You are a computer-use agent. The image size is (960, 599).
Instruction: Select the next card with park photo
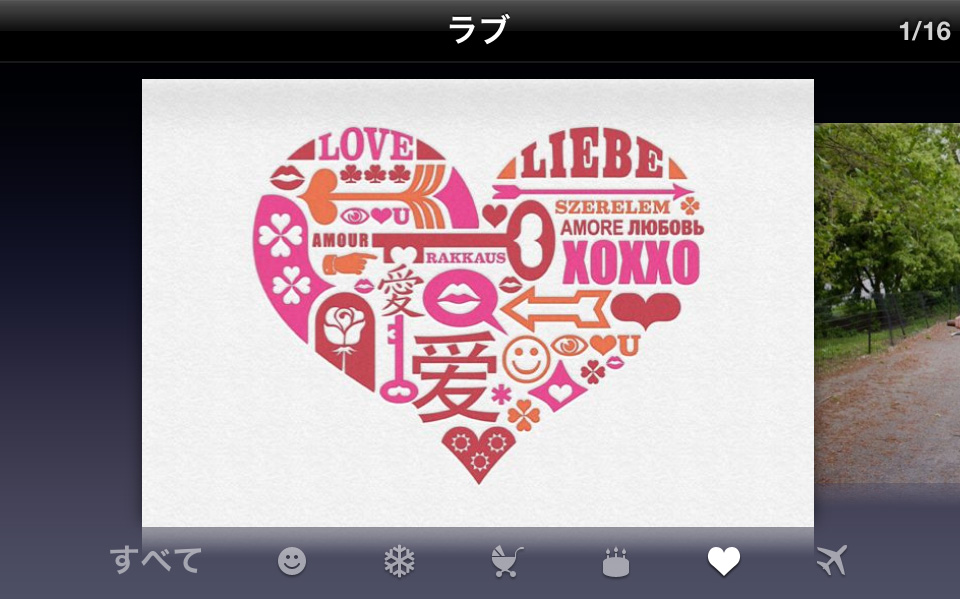pos(887,302)
